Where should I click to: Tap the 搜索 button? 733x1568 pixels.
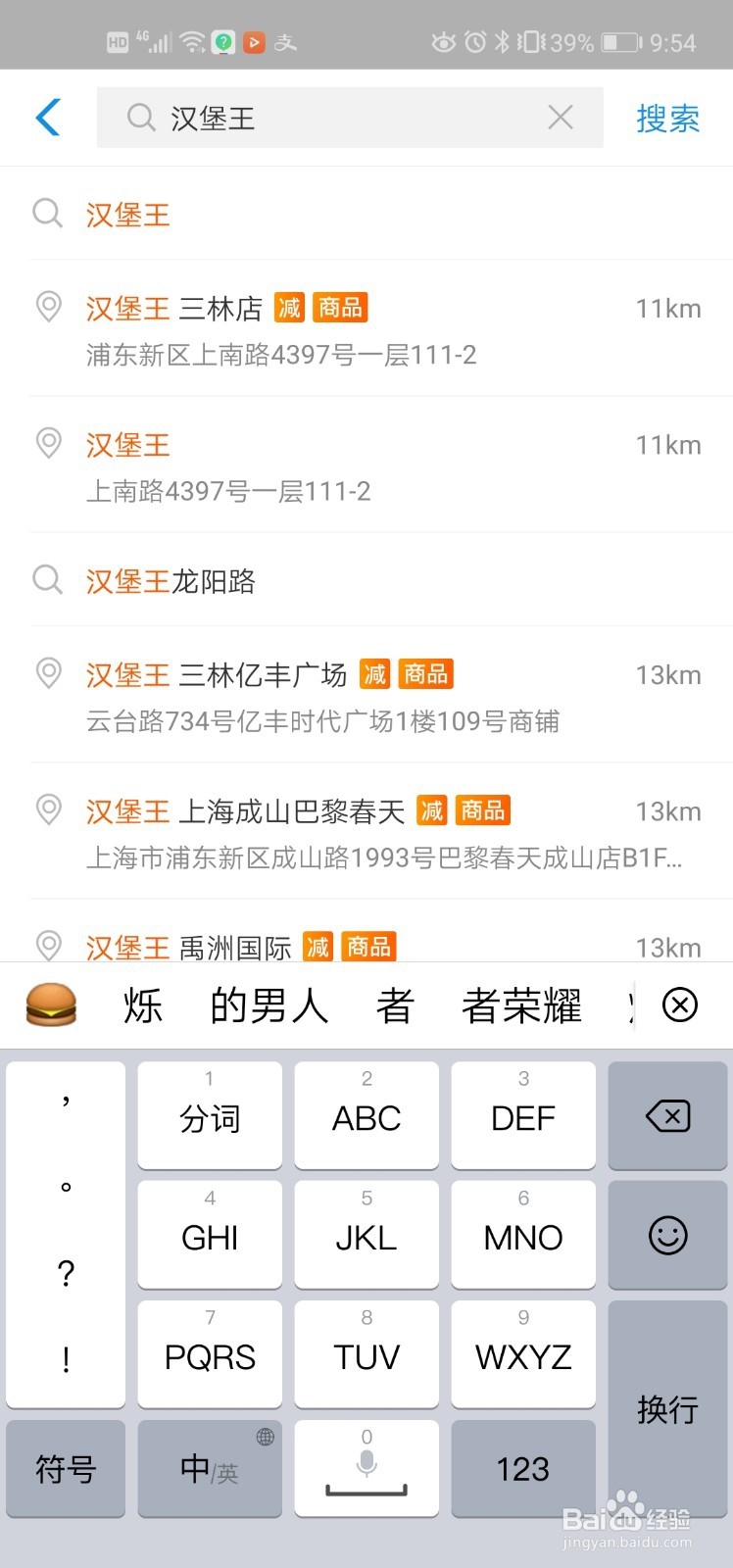[667, 119]
